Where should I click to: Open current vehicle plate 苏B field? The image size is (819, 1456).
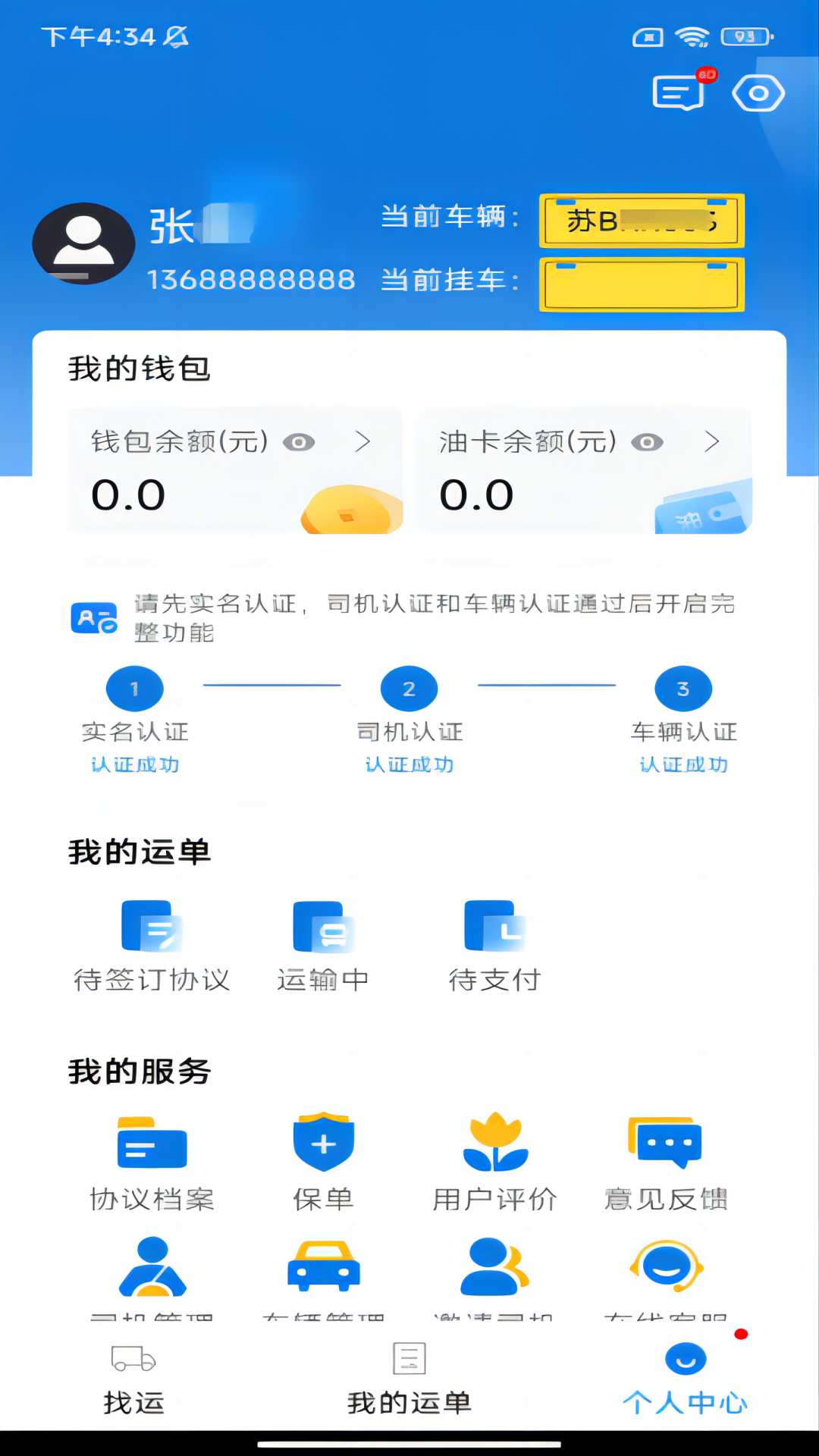[641, 221]
